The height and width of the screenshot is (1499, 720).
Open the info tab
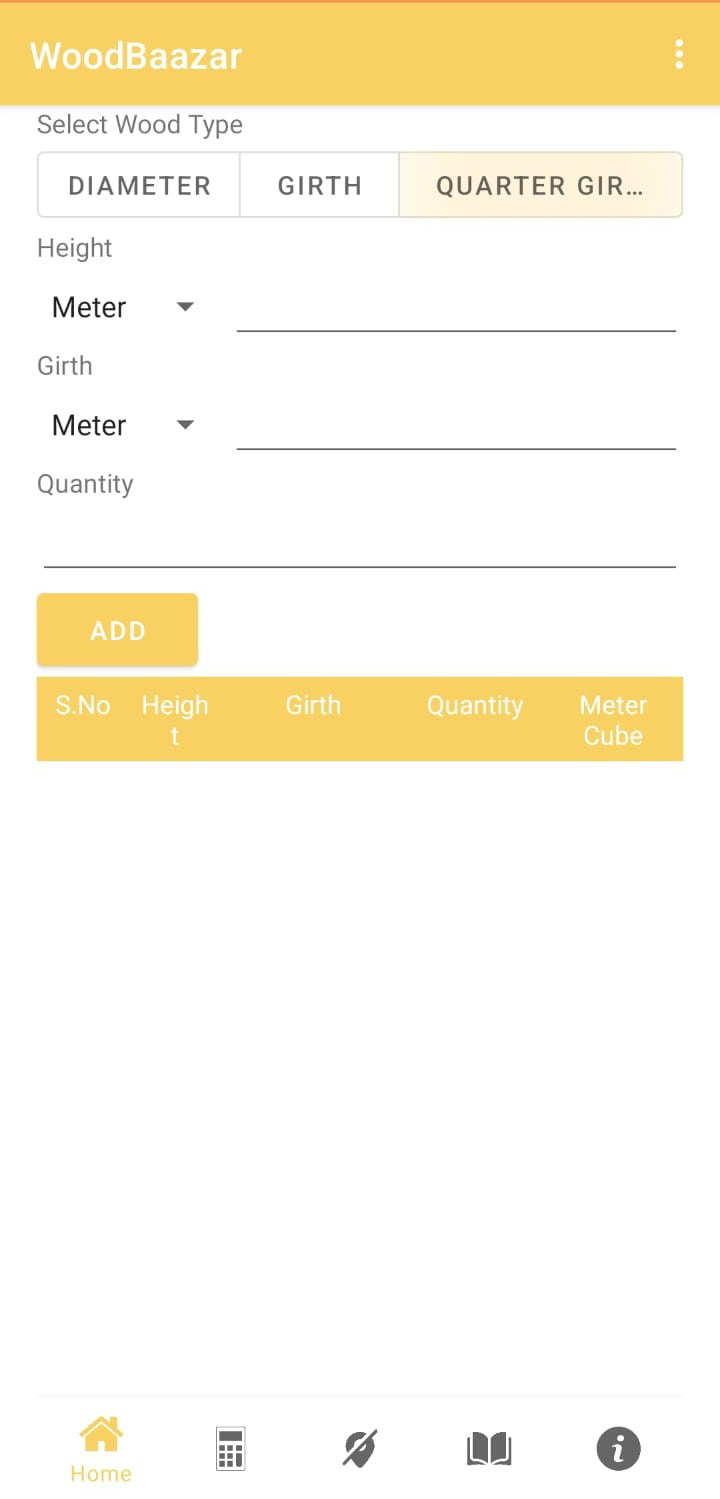pyautogui.click(x=619, y=1449)
